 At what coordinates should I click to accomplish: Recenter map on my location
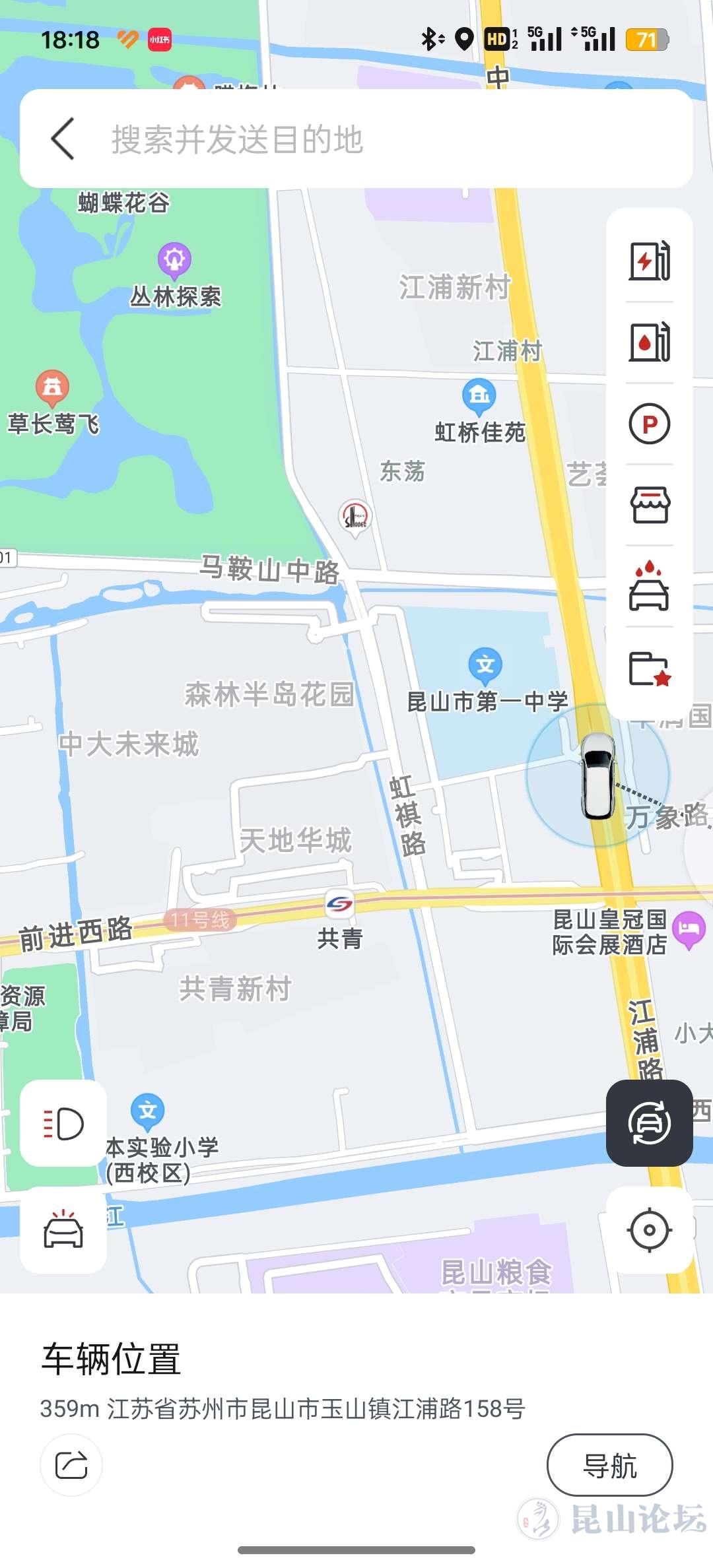[649, 1230]
